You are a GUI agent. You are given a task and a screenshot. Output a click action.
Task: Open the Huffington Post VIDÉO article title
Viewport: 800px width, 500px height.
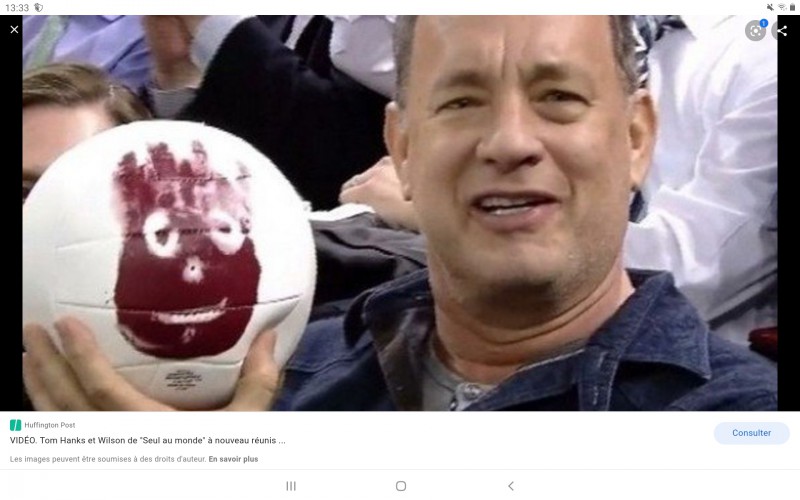point(148,439)
